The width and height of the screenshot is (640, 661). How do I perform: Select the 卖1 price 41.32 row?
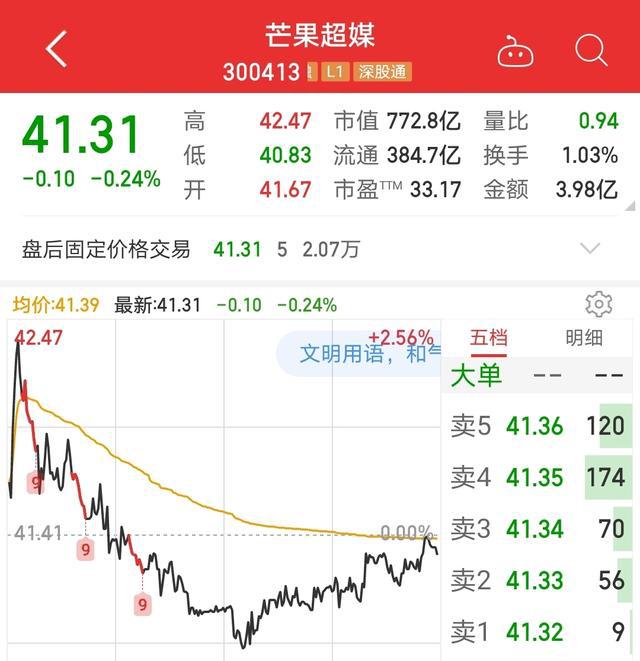pyautogui.click(x=536, y=632)
